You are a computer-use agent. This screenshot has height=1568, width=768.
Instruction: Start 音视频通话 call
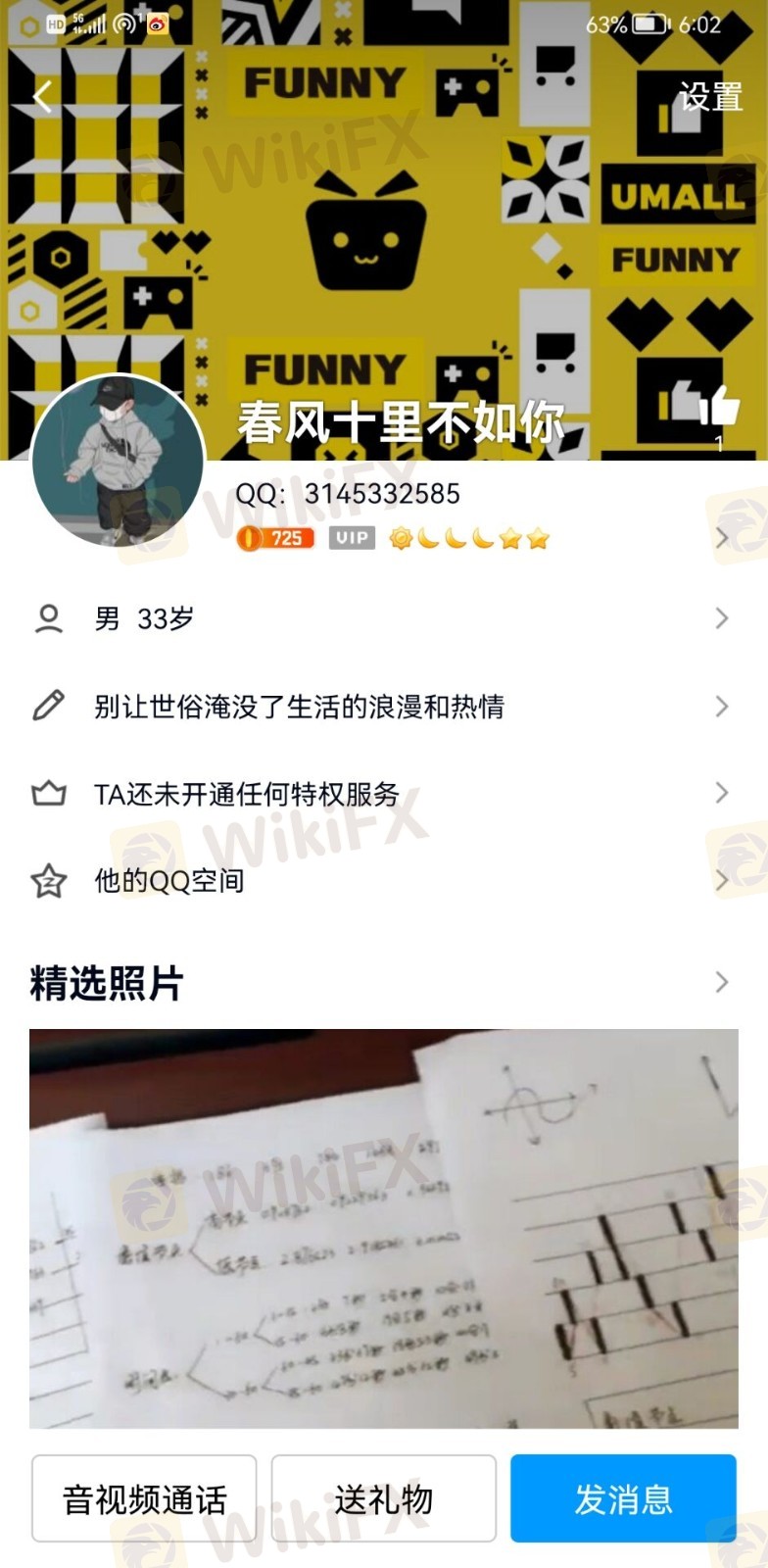click(144, 1498)
